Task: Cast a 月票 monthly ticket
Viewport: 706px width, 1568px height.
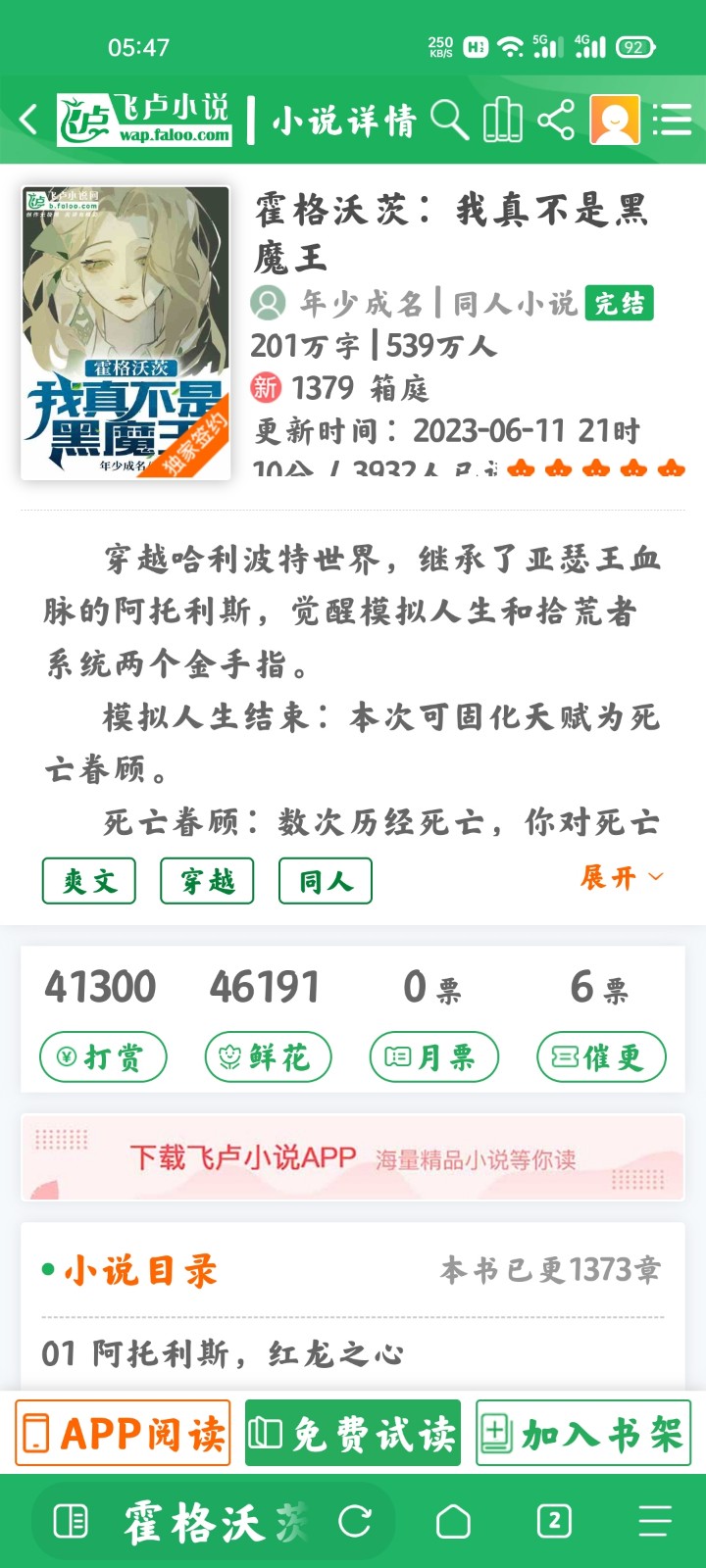Action: pyautogui.click(x=433, y=1056)
